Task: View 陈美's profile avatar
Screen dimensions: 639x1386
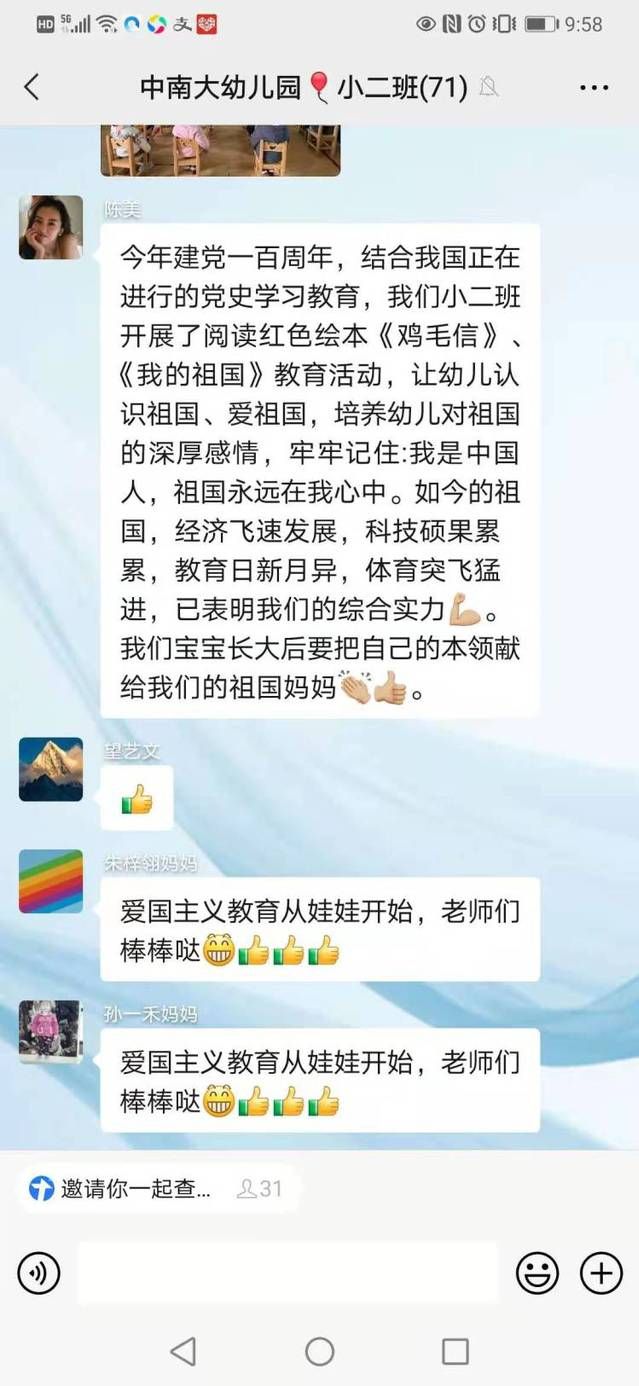Action: 50,227
